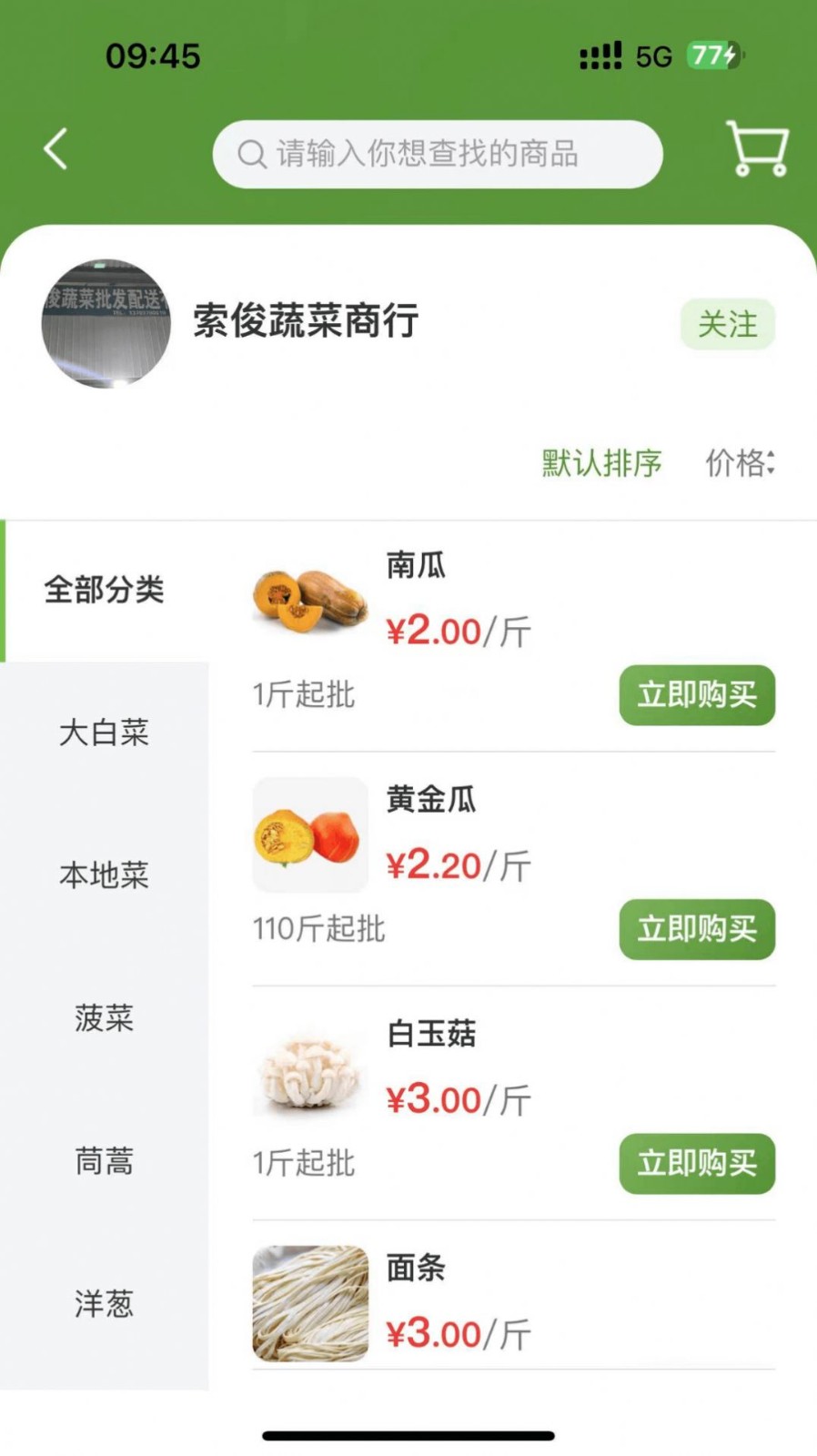Buy 白玉菇 with 立即购买 button
This screenshot has width=817, height=1456.
point(697,1163)
